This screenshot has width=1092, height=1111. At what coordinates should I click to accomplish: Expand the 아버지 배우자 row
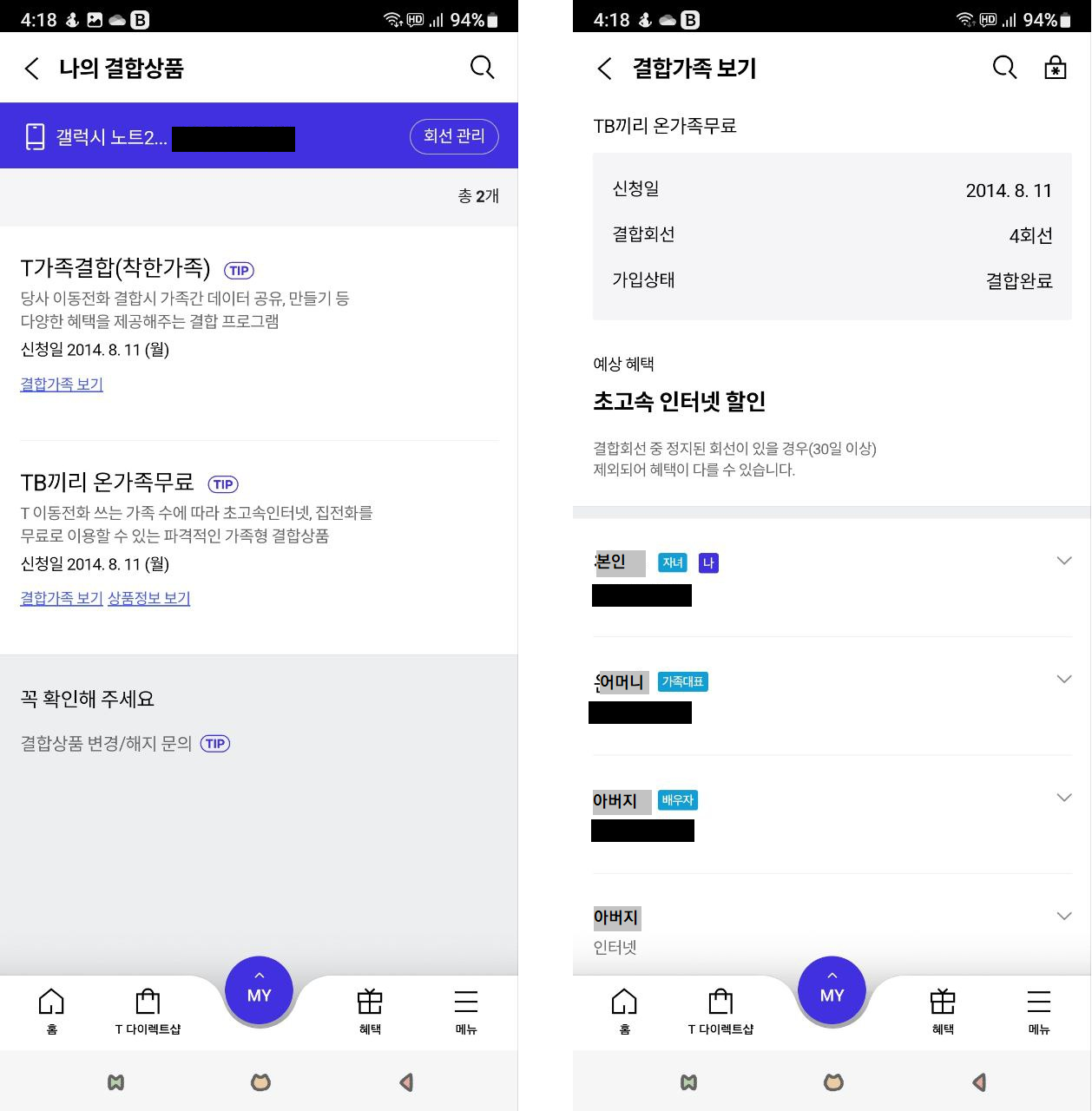coord(1063,798)
